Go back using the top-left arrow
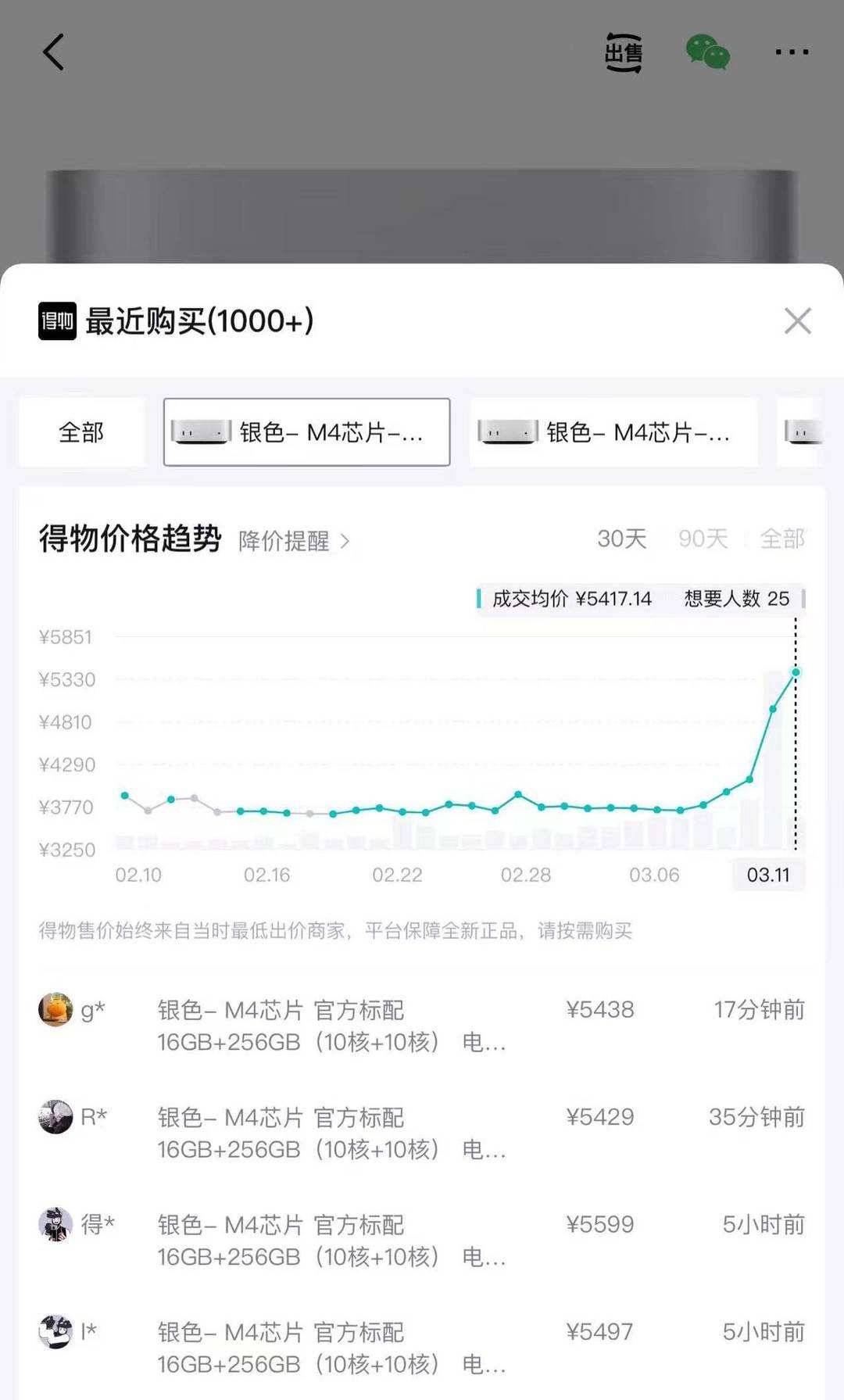The image size is (844, 1400). tap(53, 52)
